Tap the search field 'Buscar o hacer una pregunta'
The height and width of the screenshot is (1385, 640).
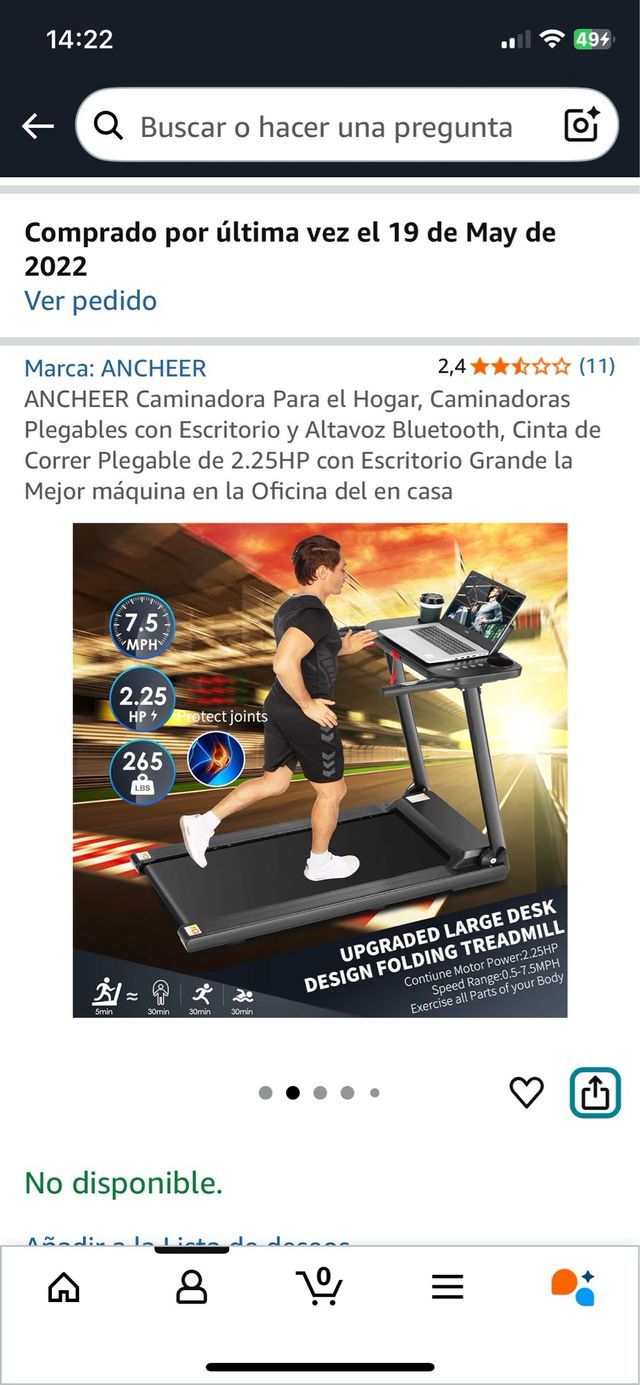(325, 127)
